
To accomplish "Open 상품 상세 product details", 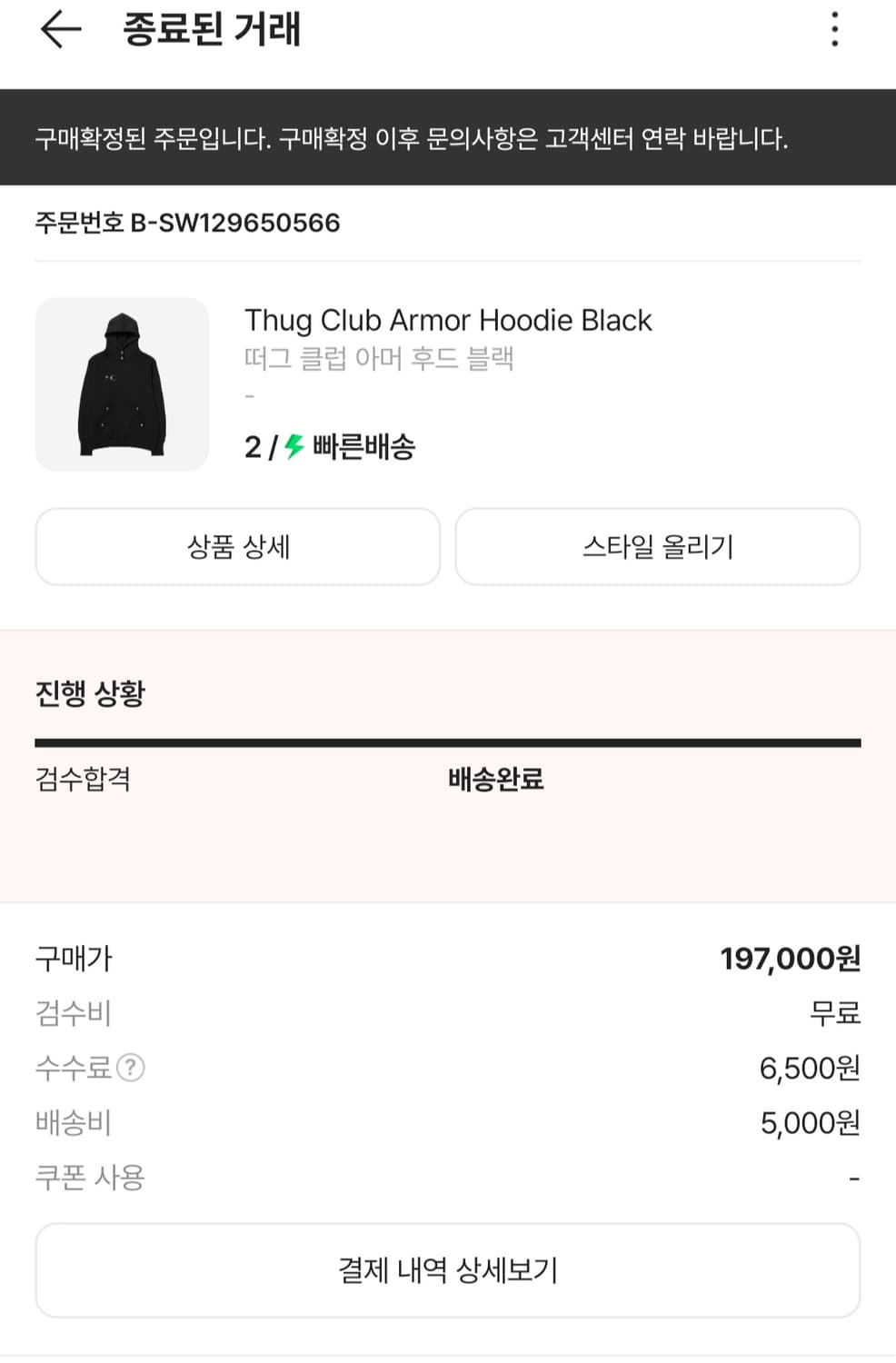I will click(238, 546).
